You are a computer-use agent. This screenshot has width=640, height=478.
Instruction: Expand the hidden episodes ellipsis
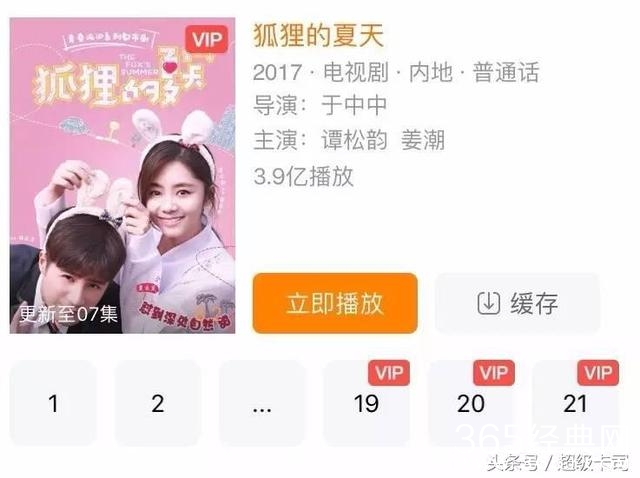(262, 404)
